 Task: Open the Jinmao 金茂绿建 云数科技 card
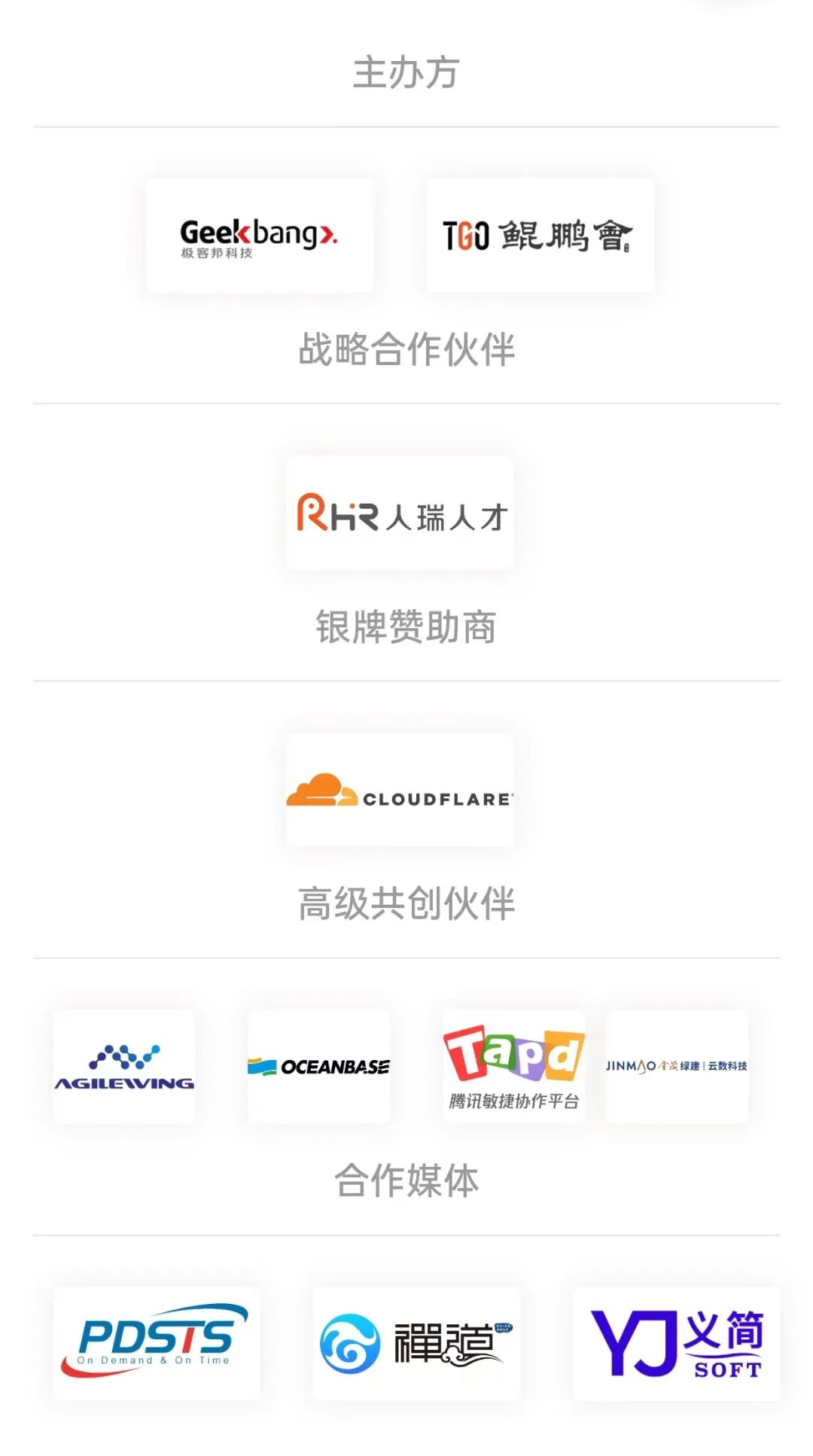(x=677, y=1067)
